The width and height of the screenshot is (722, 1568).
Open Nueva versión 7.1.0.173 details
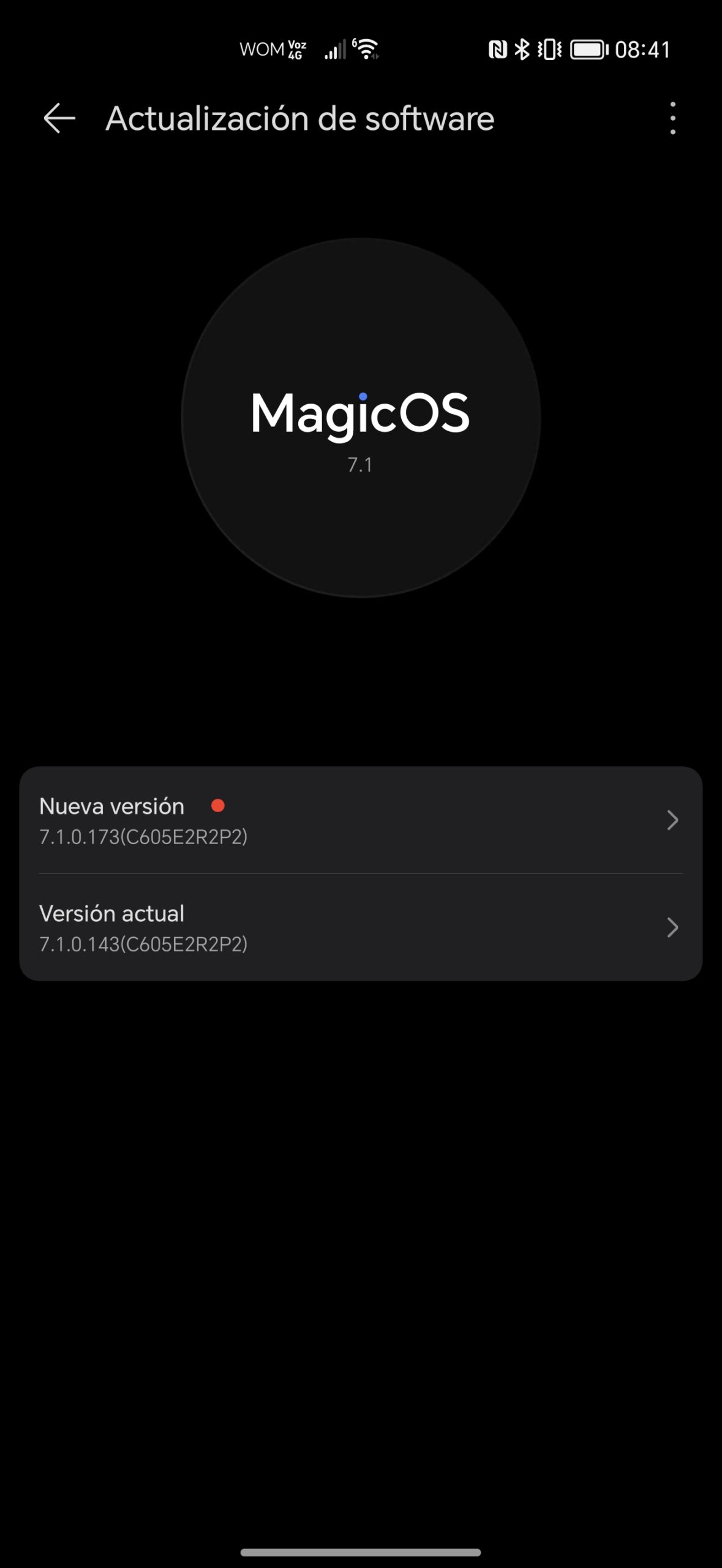[x=360, y=820]
